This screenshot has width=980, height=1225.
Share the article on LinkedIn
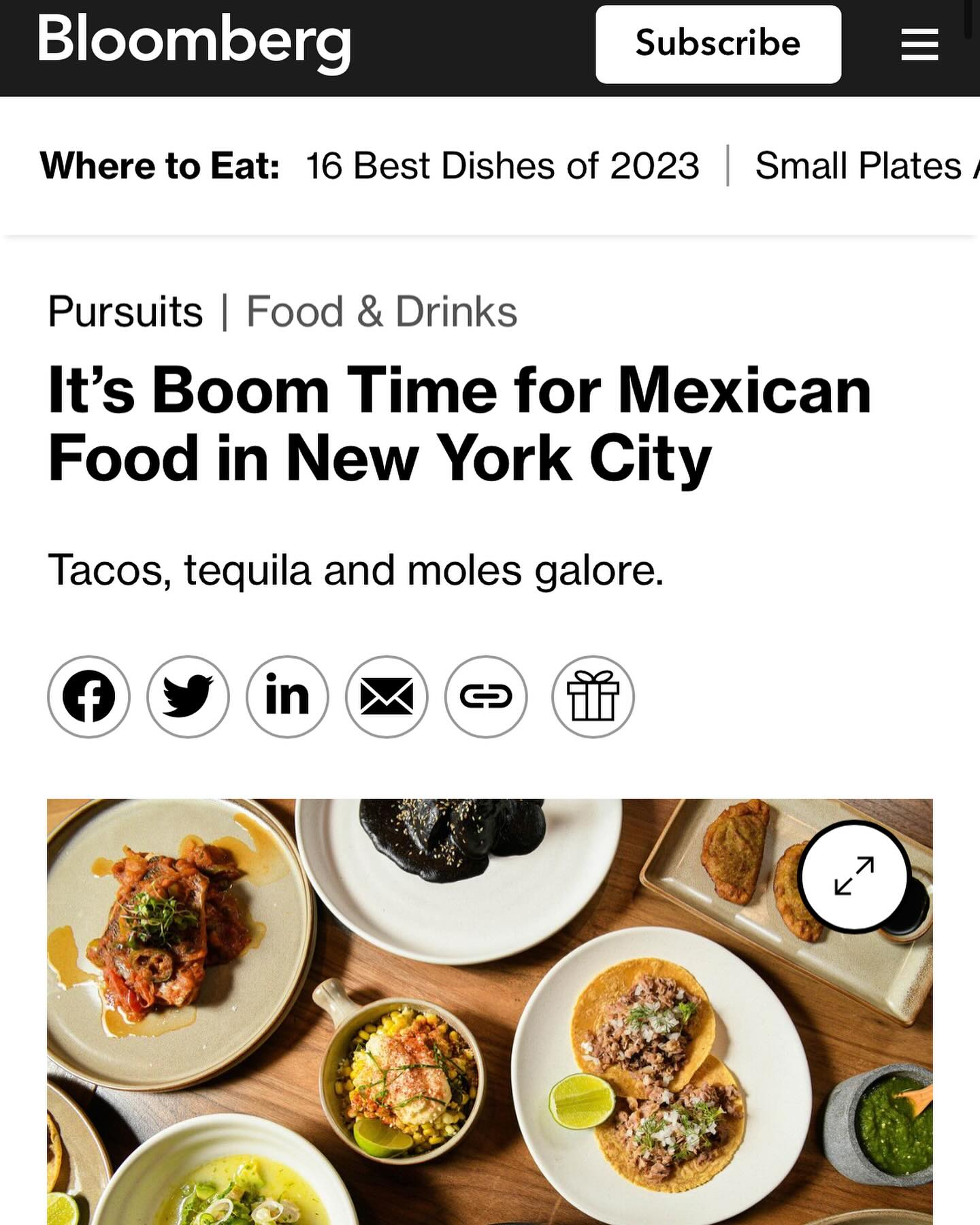[x=287, y=696]
